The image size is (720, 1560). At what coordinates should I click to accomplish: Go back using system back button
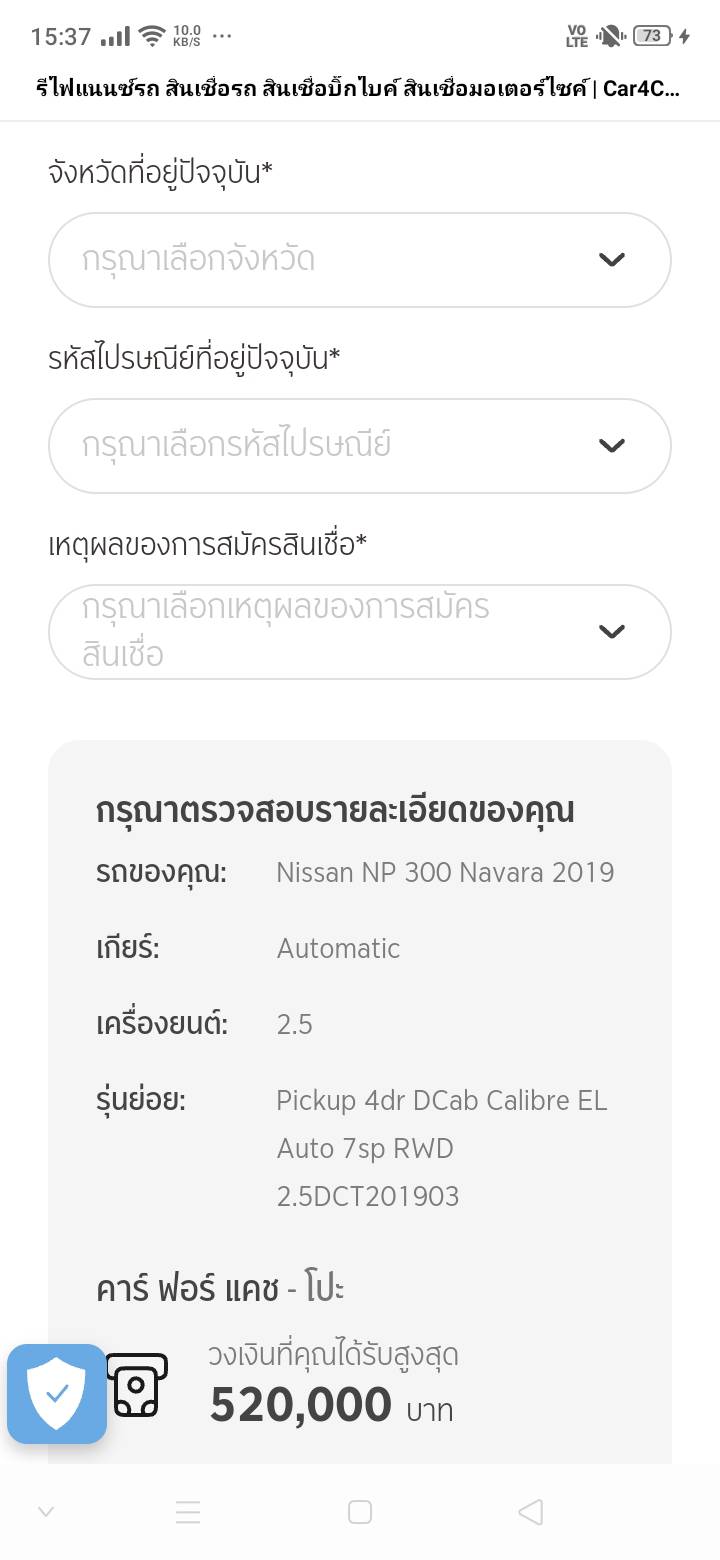[531, 1512]
